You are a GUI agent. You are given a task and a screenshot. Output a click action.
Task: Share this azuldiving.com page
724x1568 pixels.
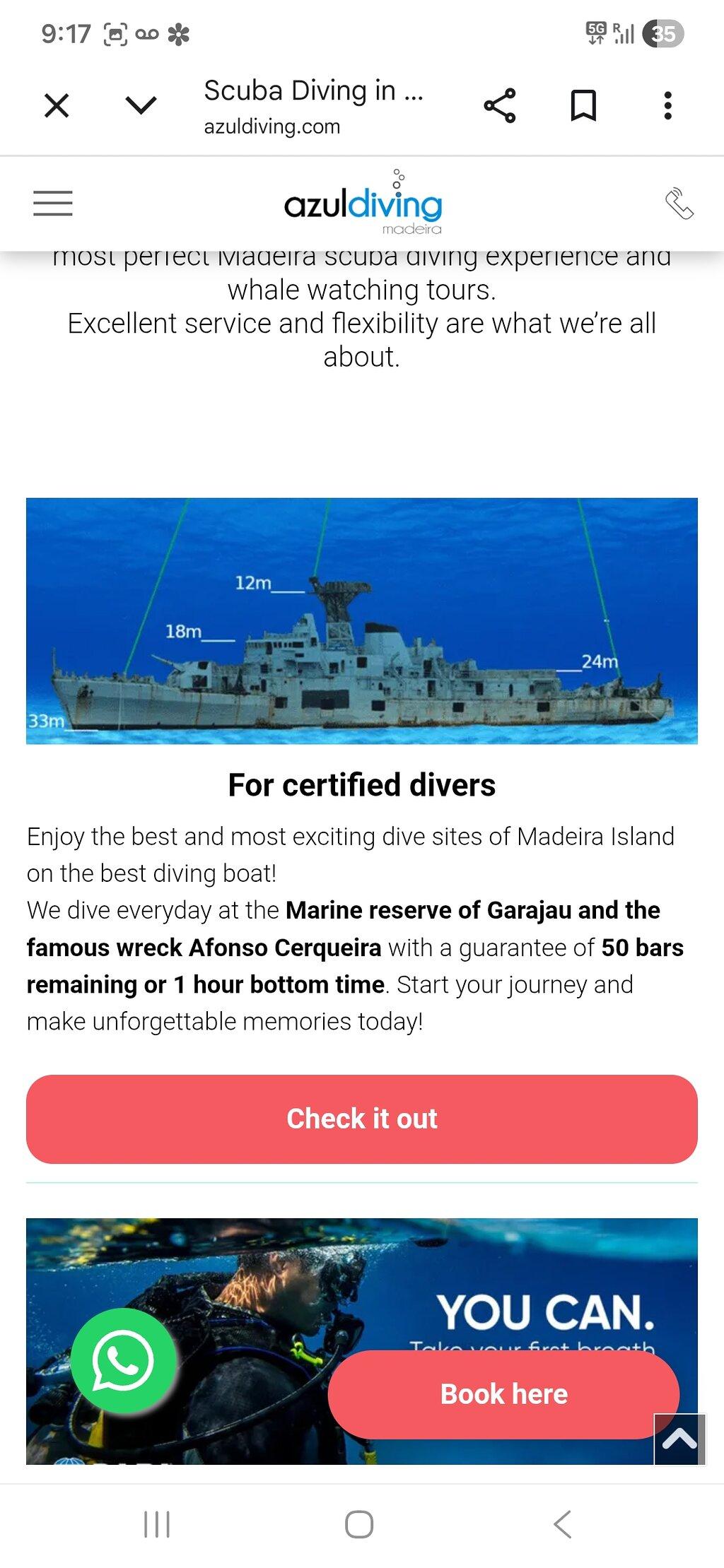500,106
